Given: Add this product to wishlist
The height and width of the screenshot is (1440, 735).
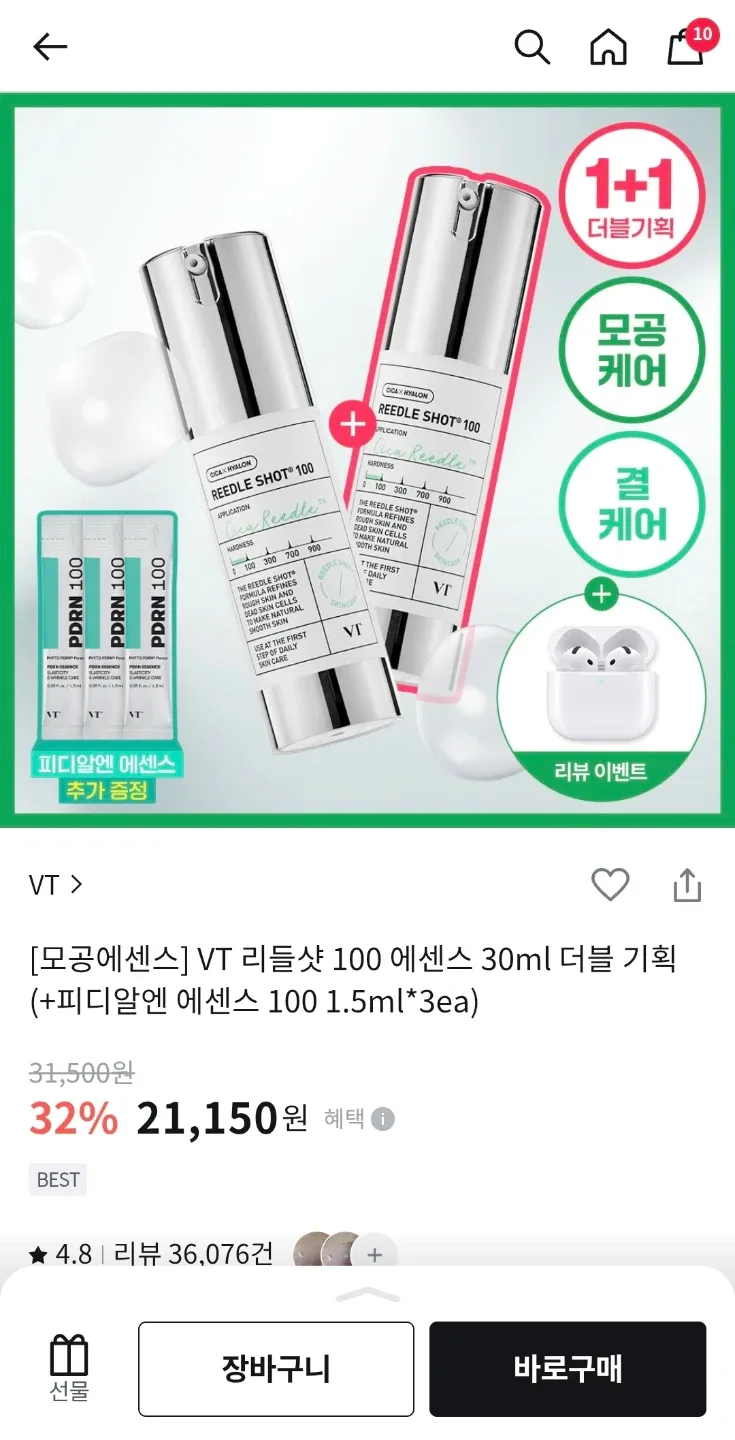Looking at the screenshot, I should click(610, 885).
